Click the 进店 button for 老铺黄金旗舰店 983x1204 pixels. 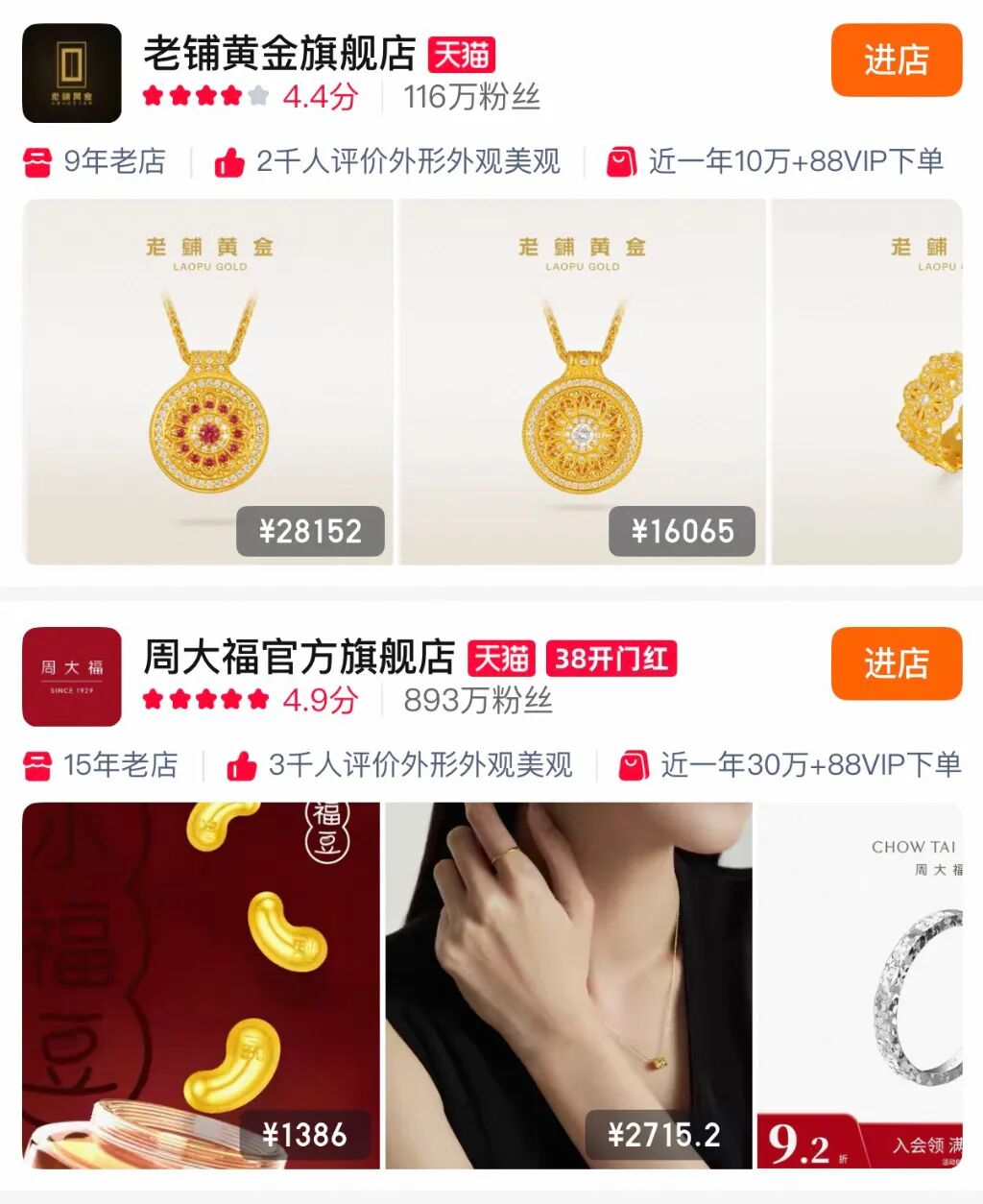[x=896, y=58]
